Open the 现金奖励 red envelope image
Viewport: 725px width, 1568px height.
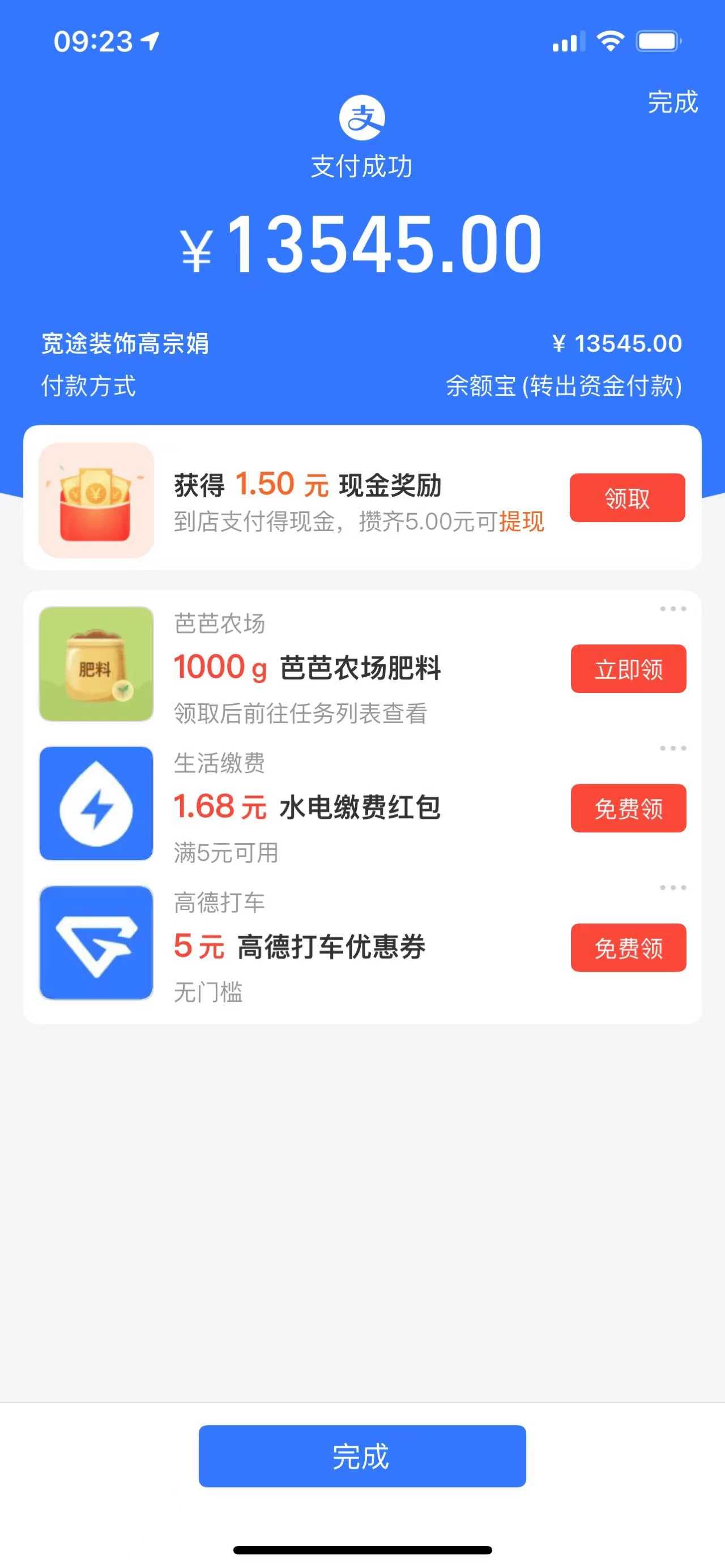pos(96,501)
